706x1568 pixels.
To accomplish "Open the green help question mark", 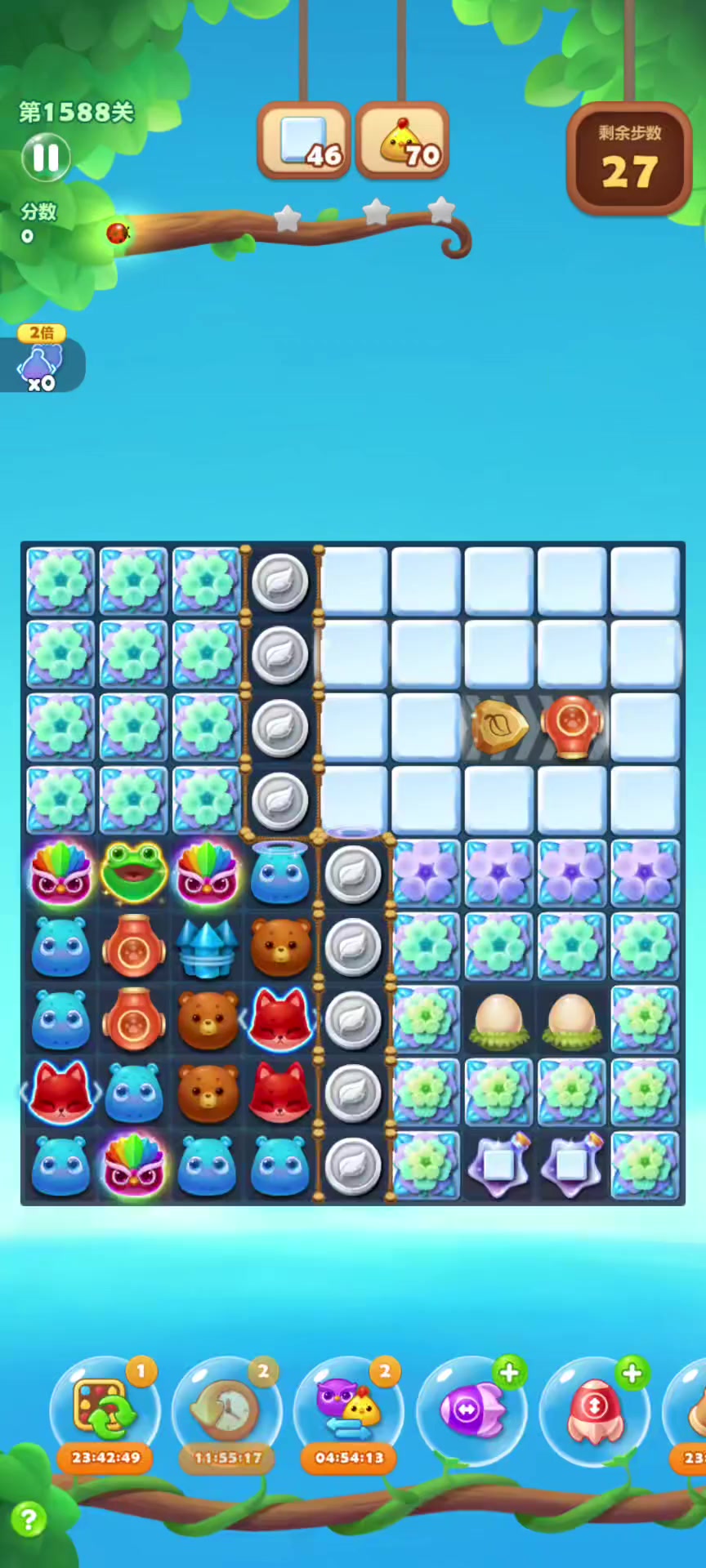I will click(29, 1520).
